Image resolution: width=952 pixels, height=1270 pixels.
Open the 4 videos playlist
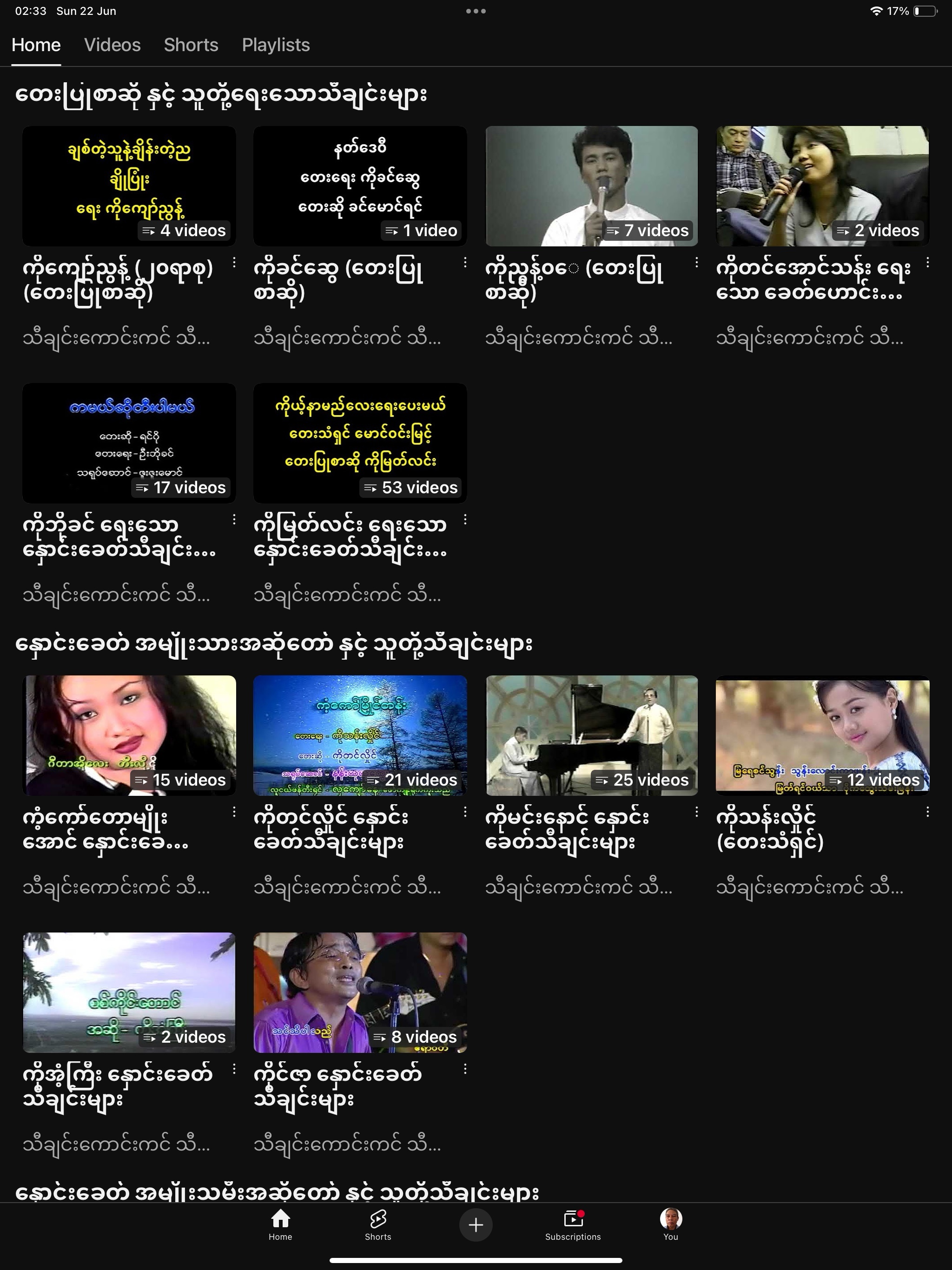pyautogui.click(x=129, y=186)
